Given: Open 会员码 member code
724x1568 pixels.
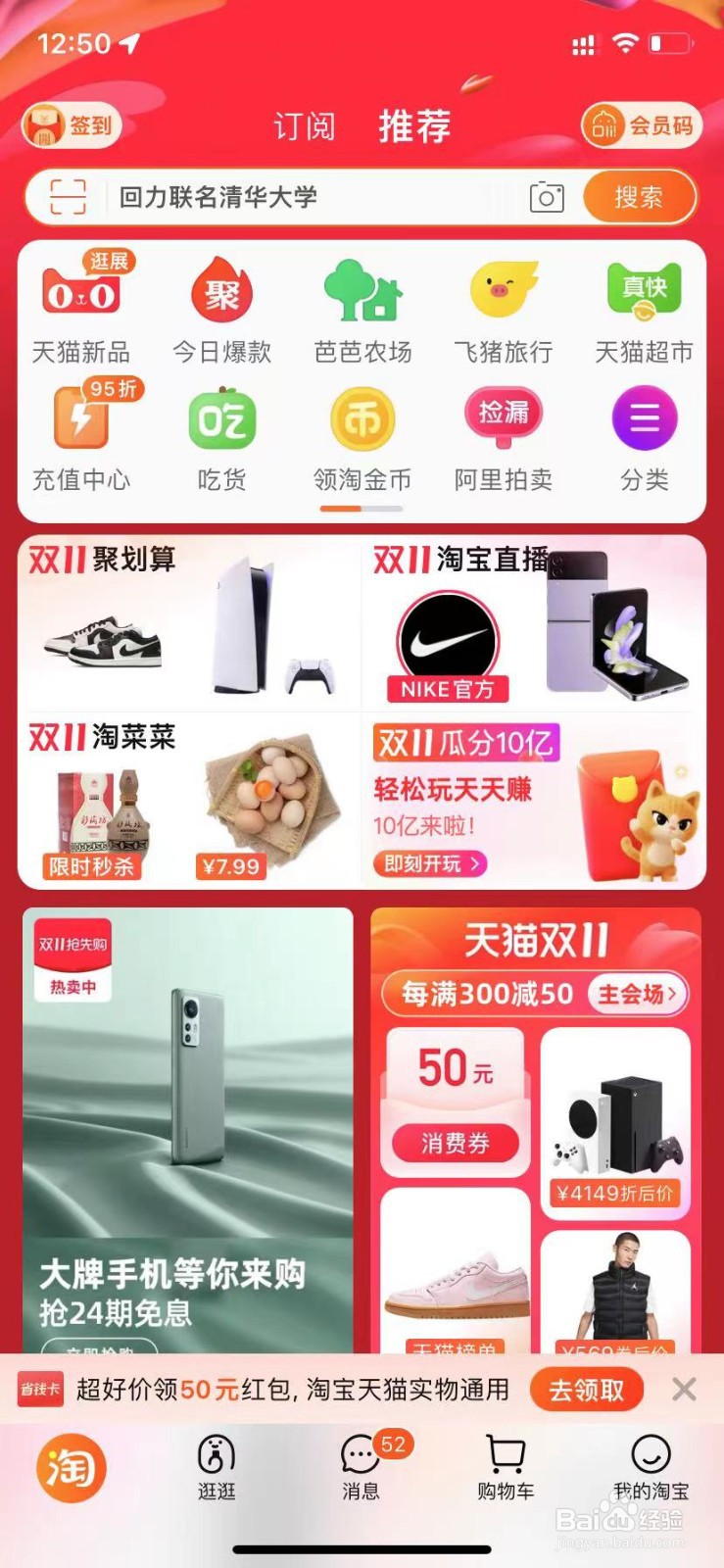Looking at the screenshot, I should coord(644,126).
